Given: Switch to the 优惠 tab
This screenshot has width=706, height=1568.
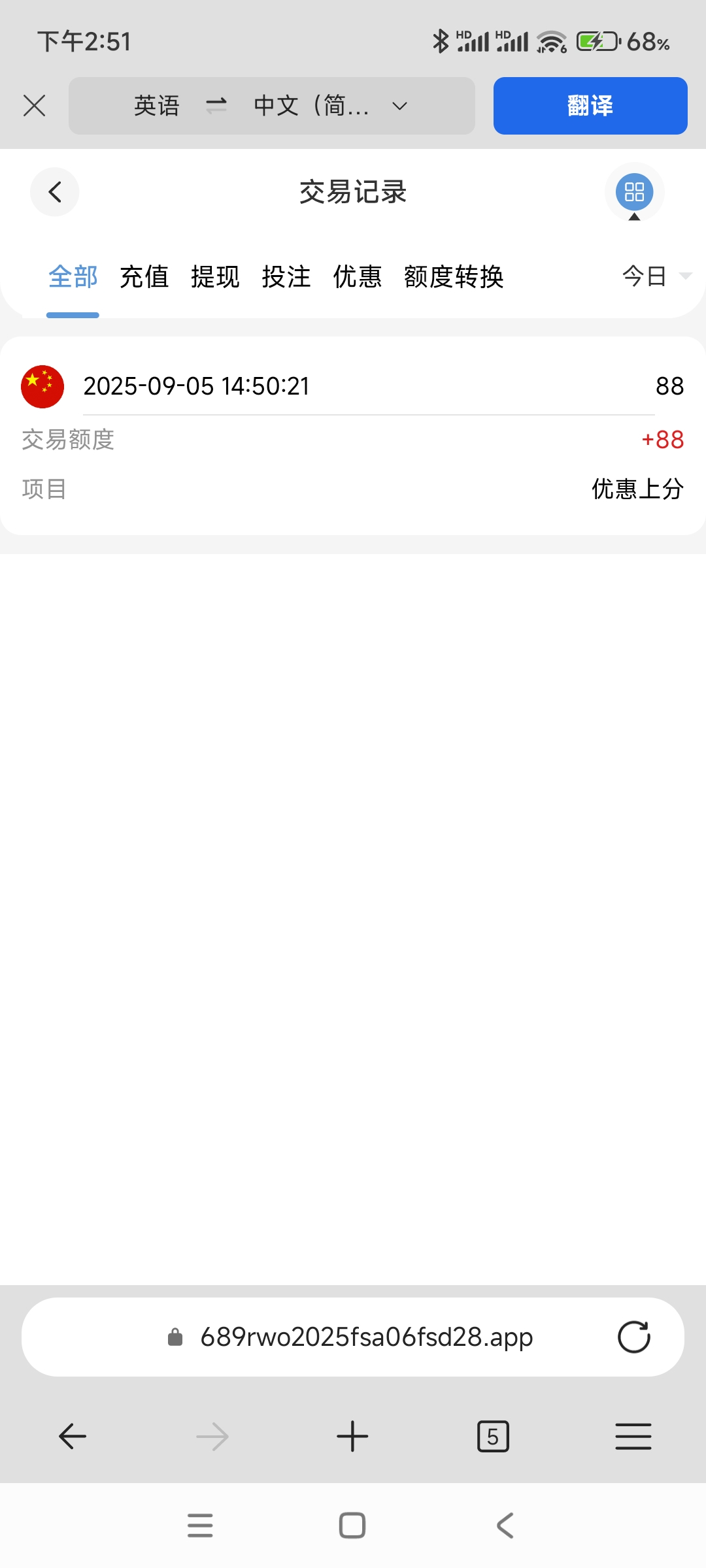Looking at the screenshot, I should 358,277.
